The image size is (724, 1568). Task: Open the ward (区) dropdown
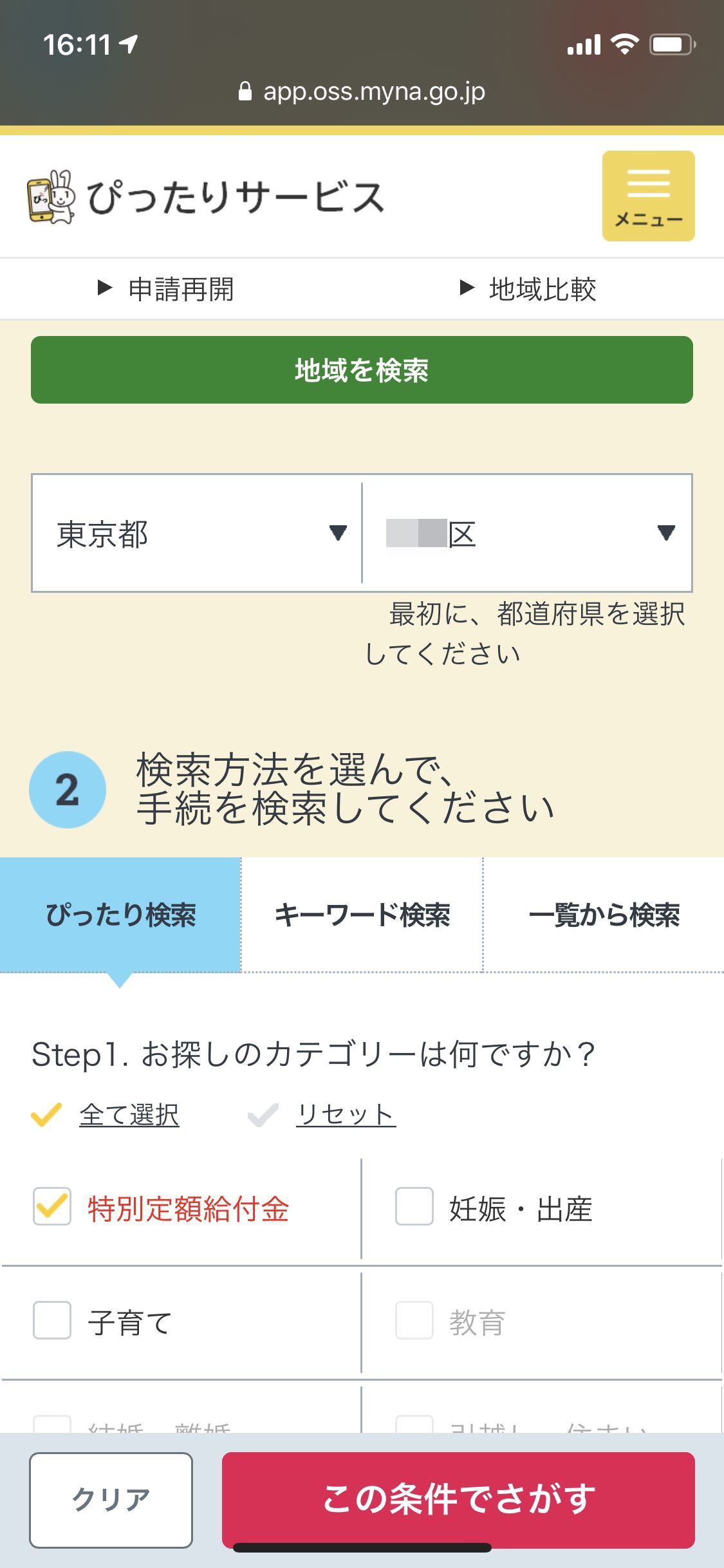click(x=527, y=533)
